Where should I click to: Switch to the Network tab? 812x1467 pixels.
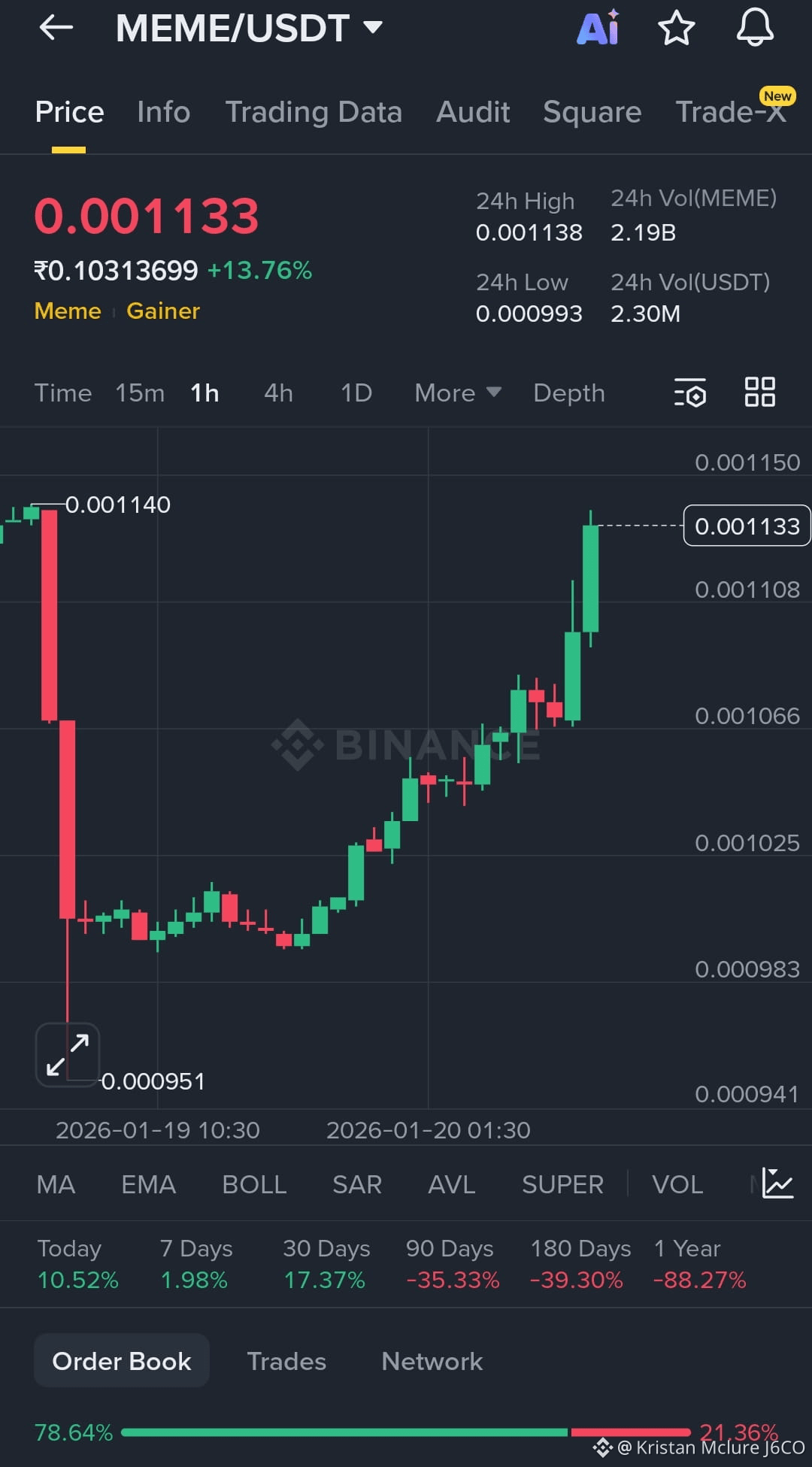(432, 1361)
